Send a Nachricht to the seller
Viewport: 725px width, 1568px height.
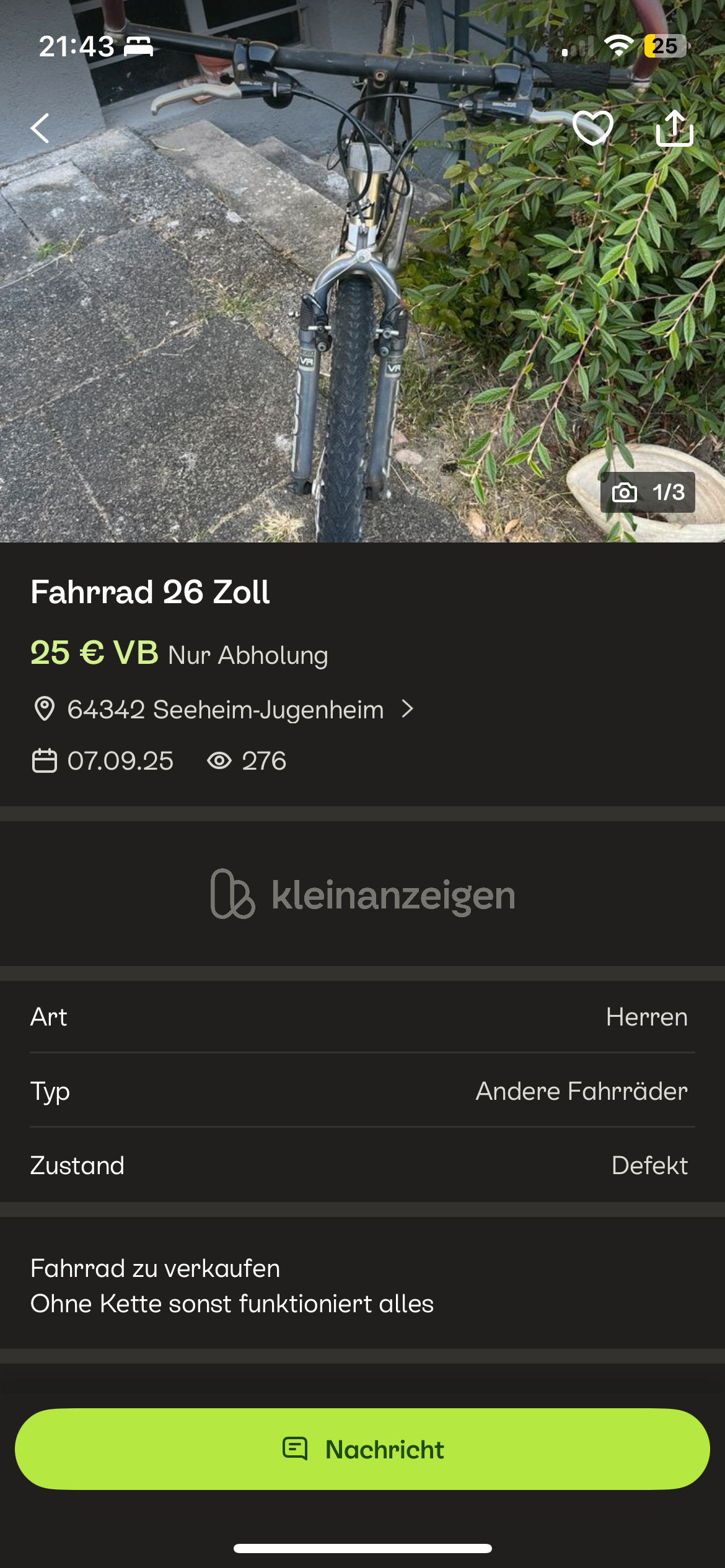click(x=362, y=1449)
